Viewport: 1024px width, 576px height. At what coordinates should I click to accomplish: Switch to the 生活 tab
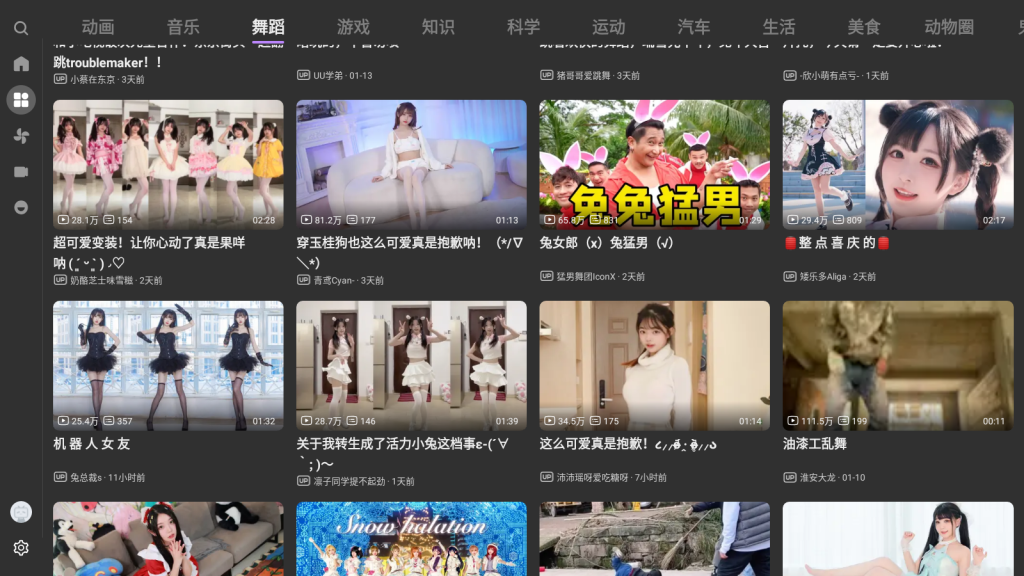click(x=779, y=27)
